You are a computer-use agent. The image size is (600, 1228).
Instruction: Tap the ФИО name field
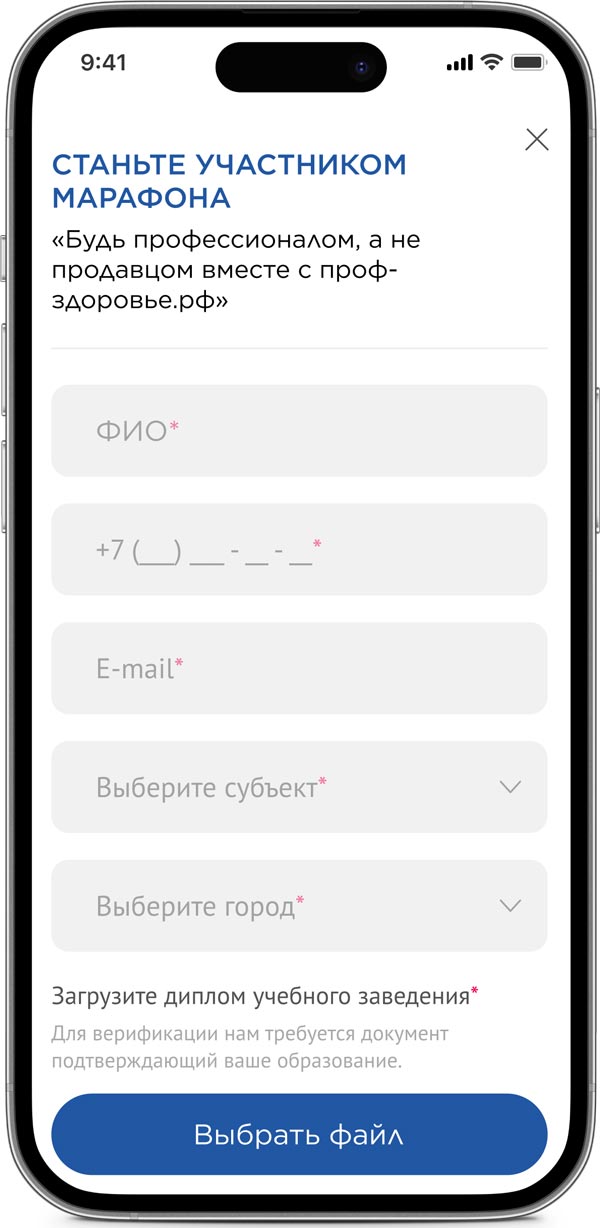tap(299, 431)
